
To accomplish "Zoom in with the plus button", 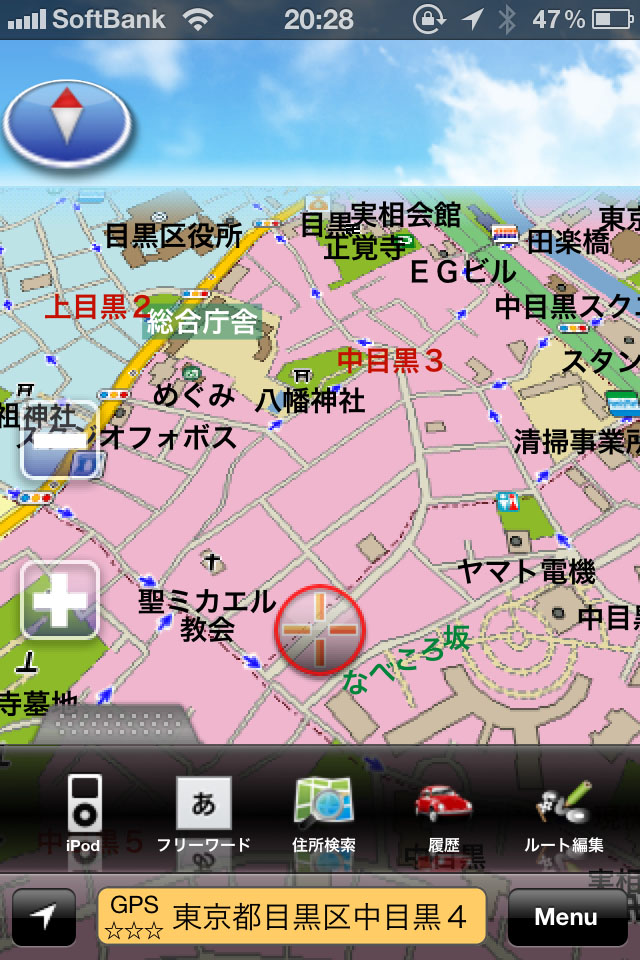I will [60, 599].
